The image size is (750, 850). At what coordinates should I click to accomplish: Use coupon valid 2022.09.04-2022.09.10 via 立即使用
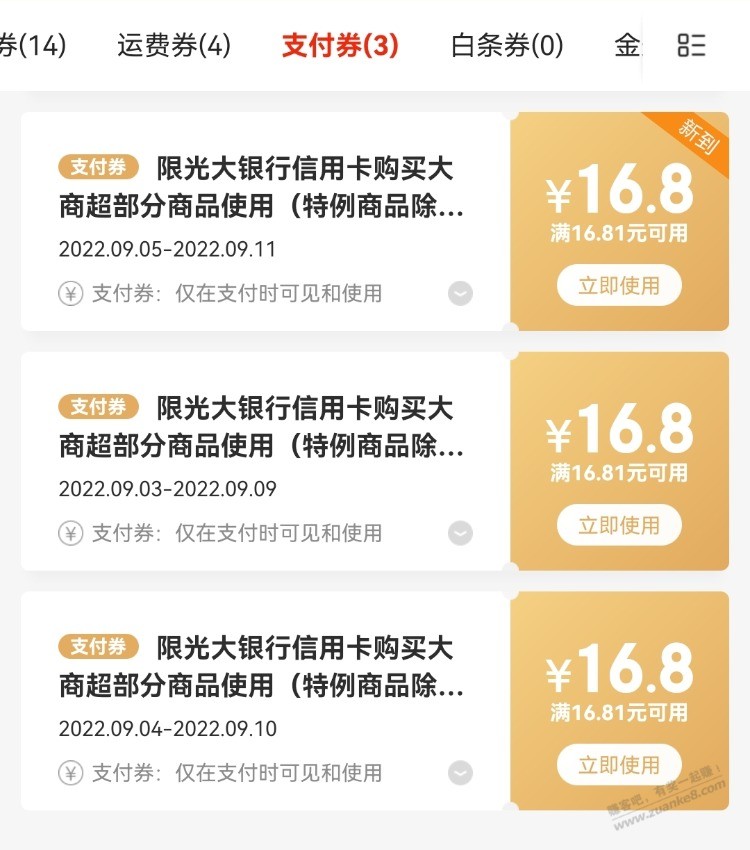click(x=619, y=765)
